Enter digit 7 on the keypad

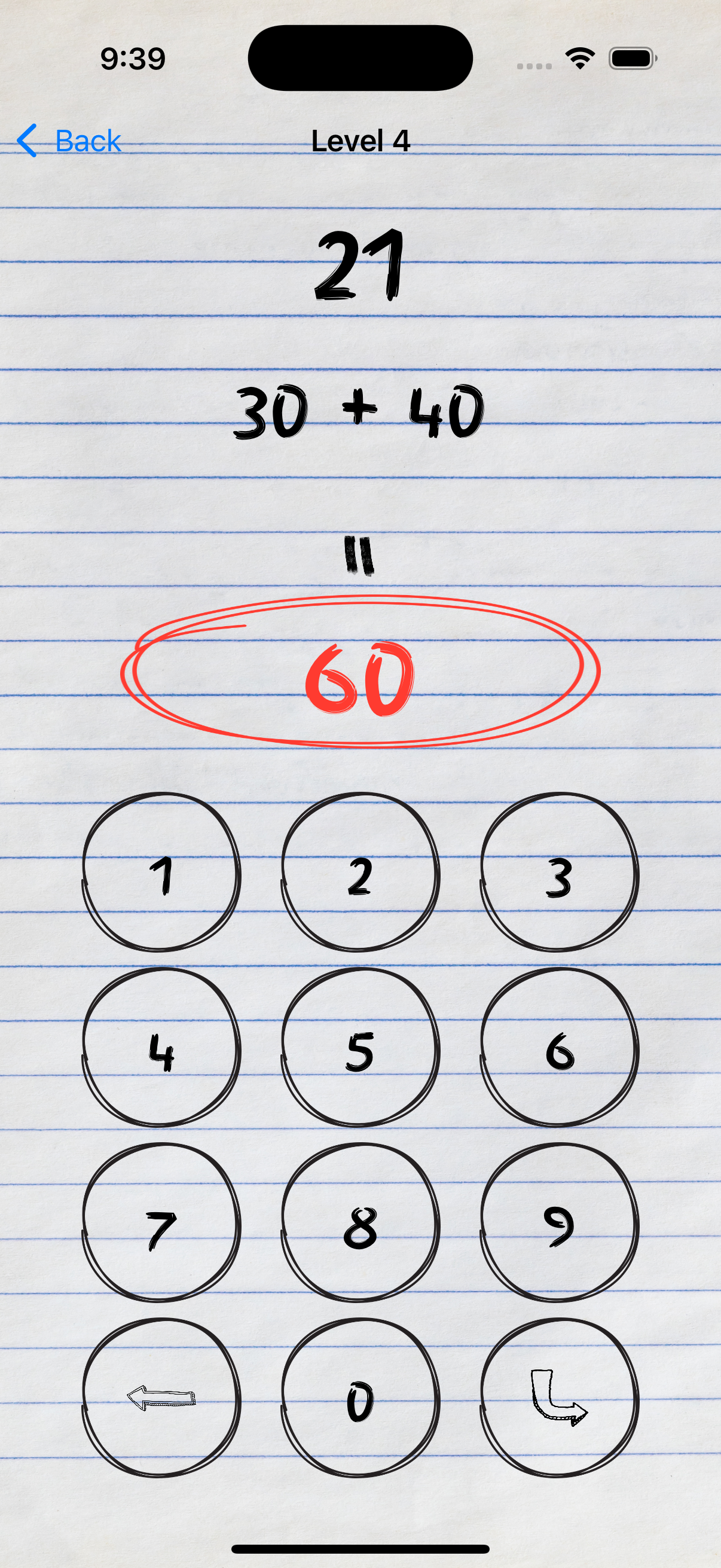pos(161,1224)
